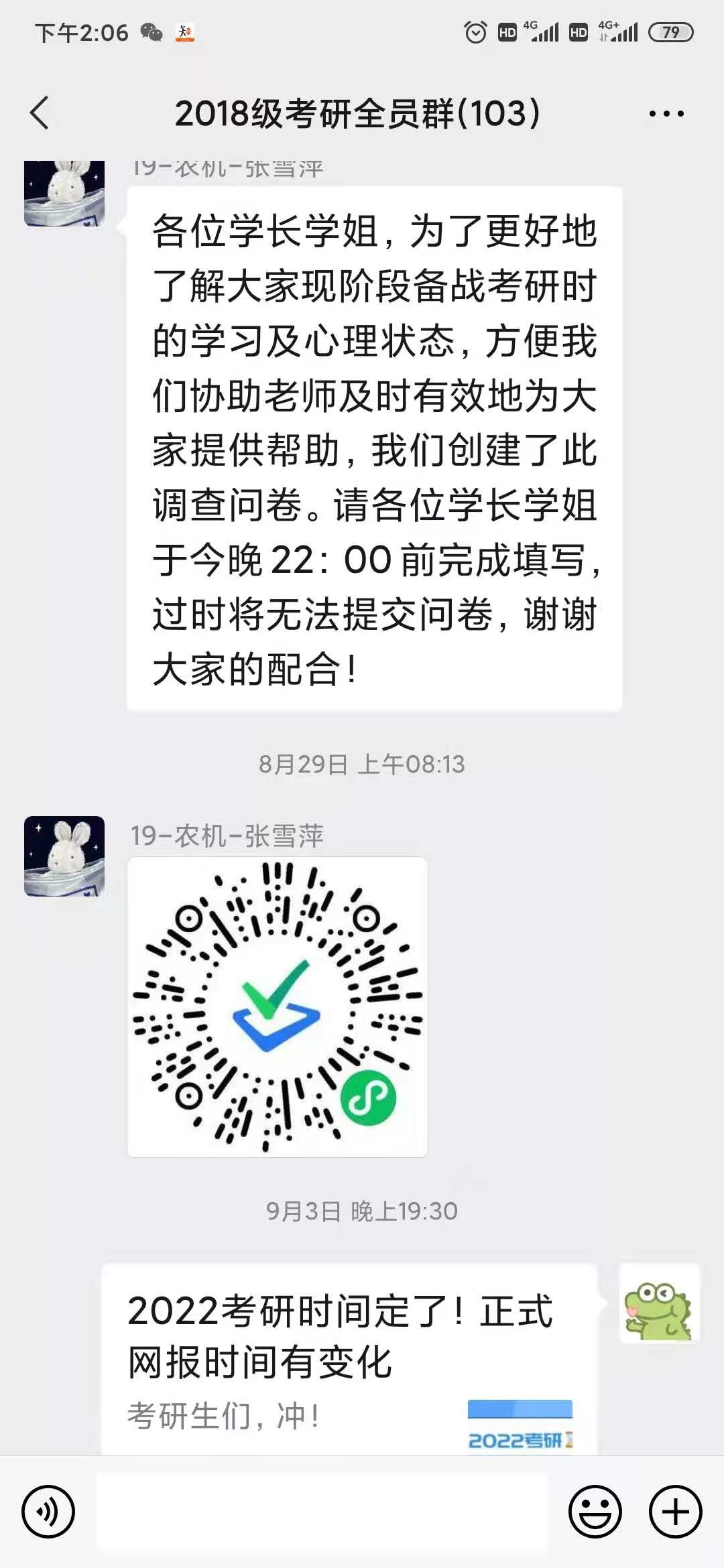Open the emoji picker
Screen dimensions: 724x1568
coord(595,1512)
